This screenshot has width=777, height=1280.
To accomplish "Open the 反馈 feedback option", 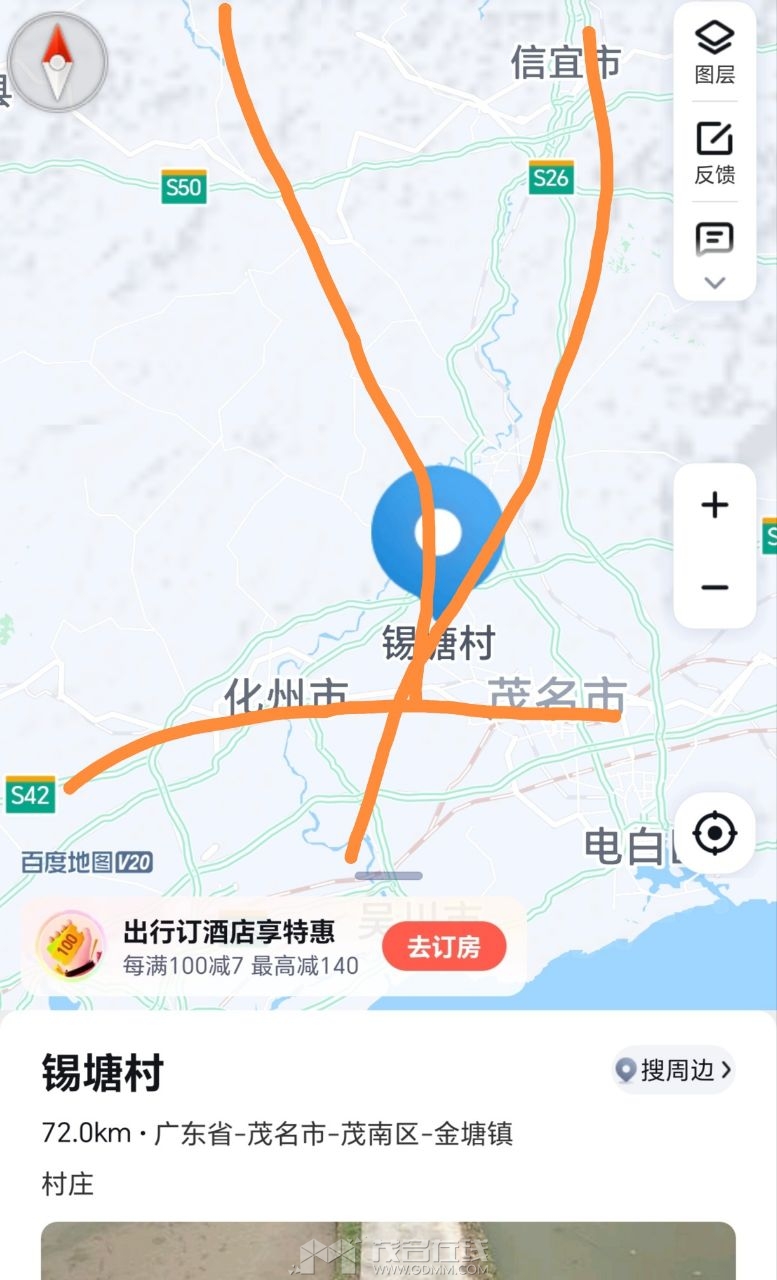I will pyautogui.click(x=715, y=152).
